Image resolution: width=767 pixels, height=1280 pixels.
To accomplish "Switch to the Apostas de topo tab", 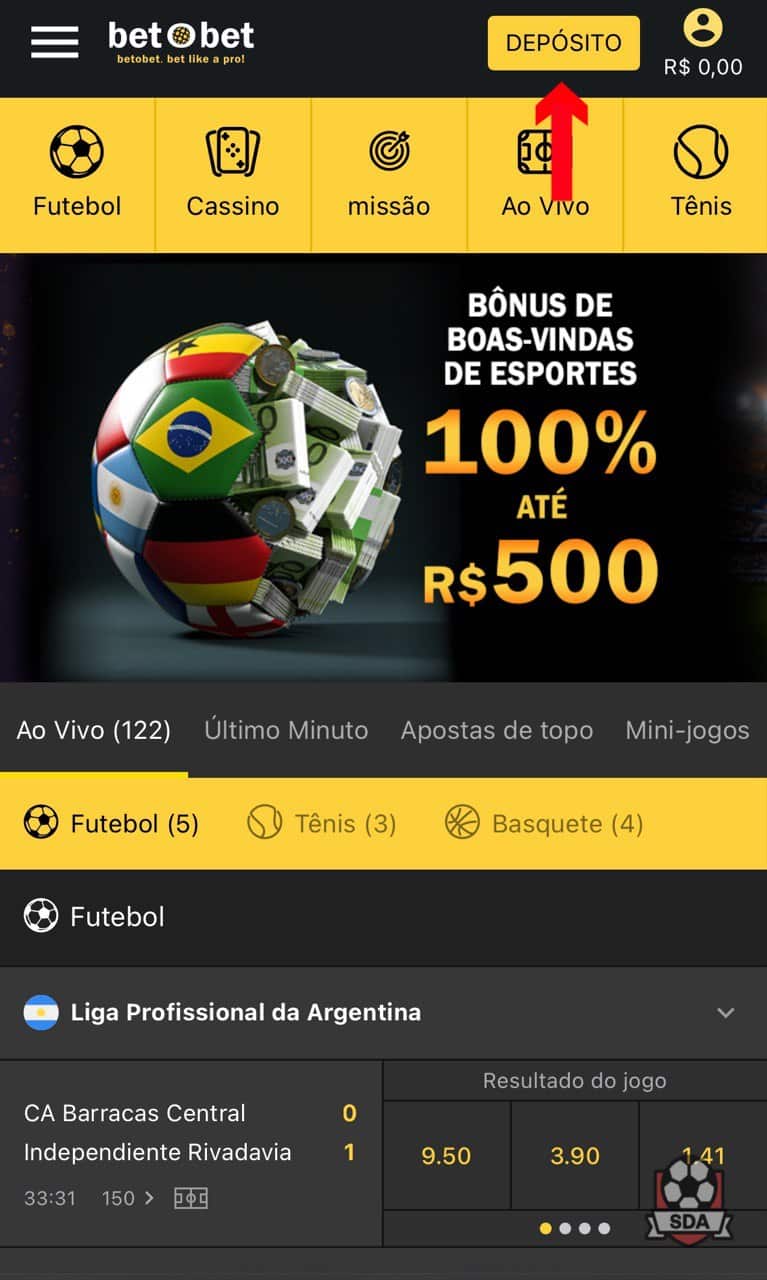I will tap(496, 730).
